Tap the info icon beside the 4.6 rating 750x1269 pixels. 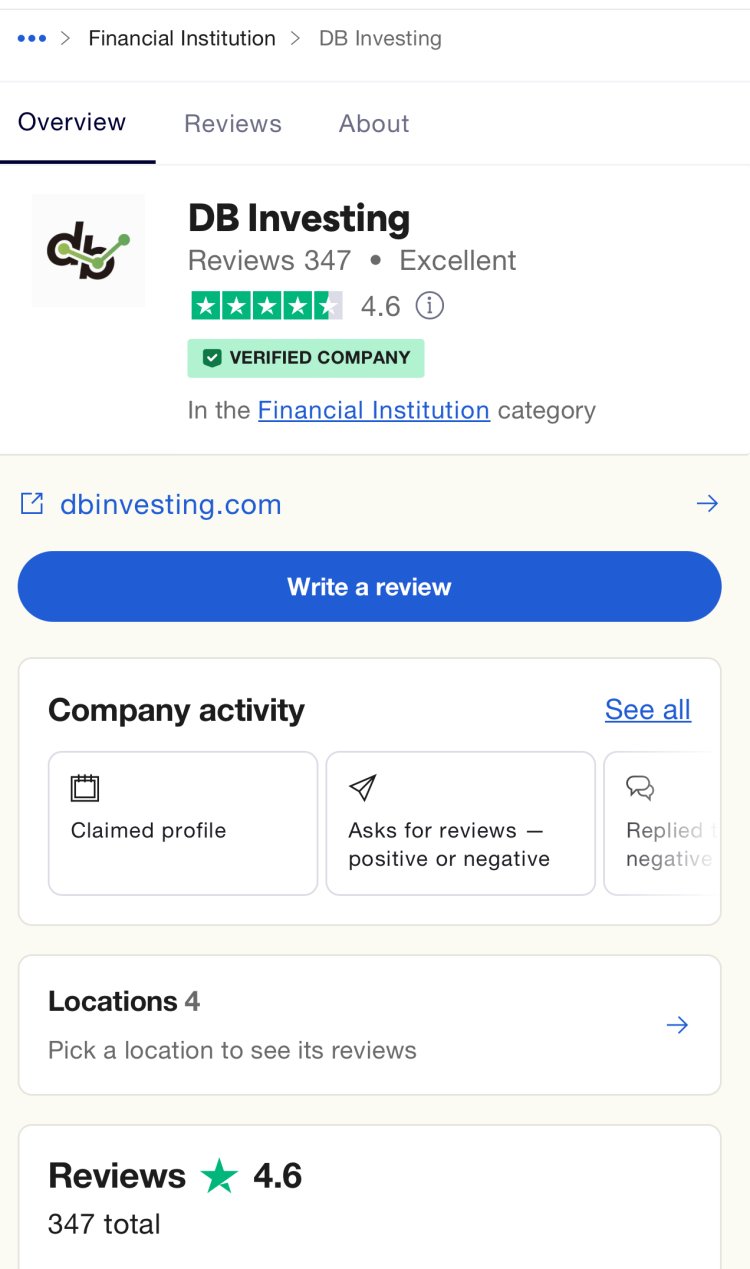(429, 305)
